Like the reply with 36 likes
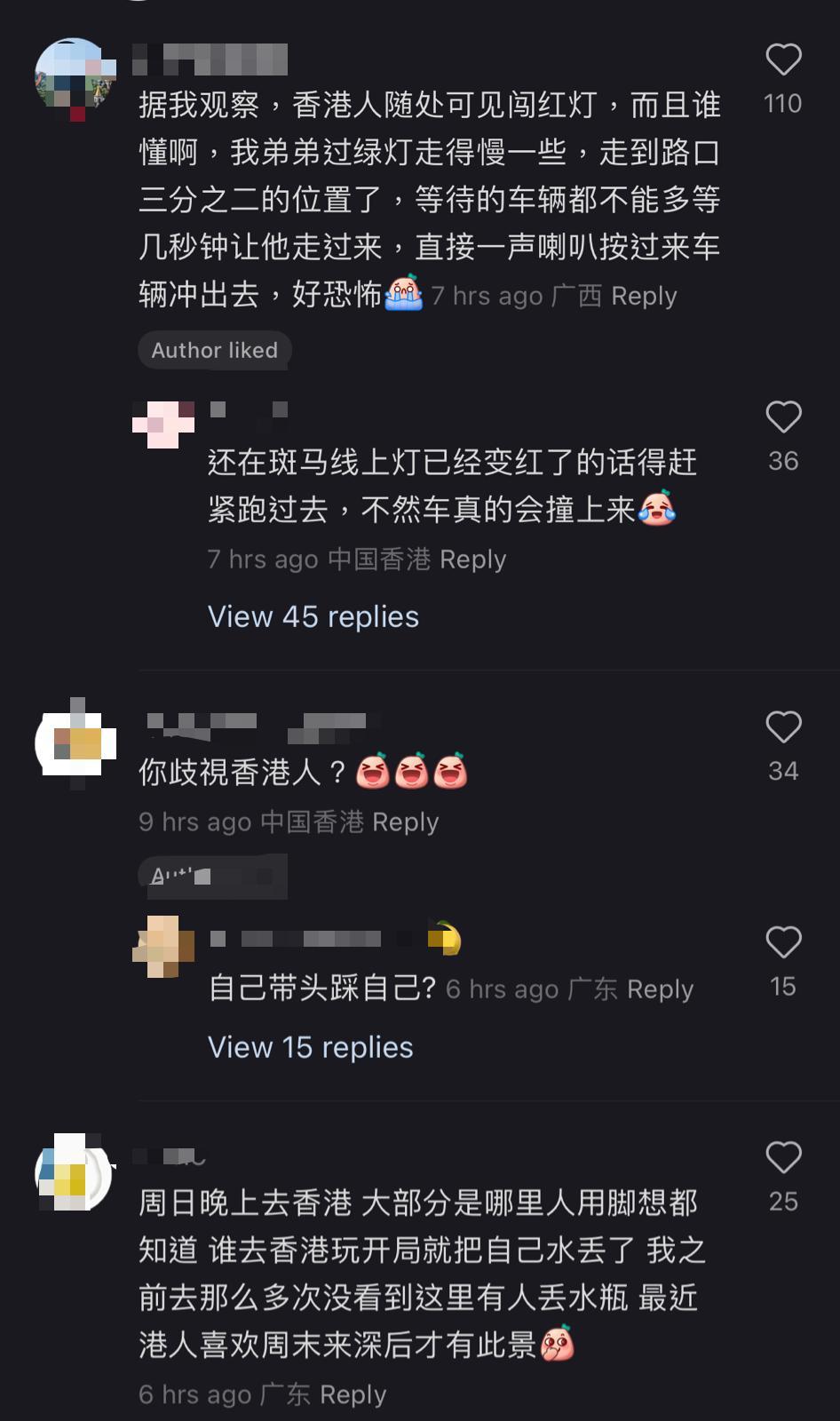The image size is (840, 1421). pyautogui.click(x=783, y=417)
